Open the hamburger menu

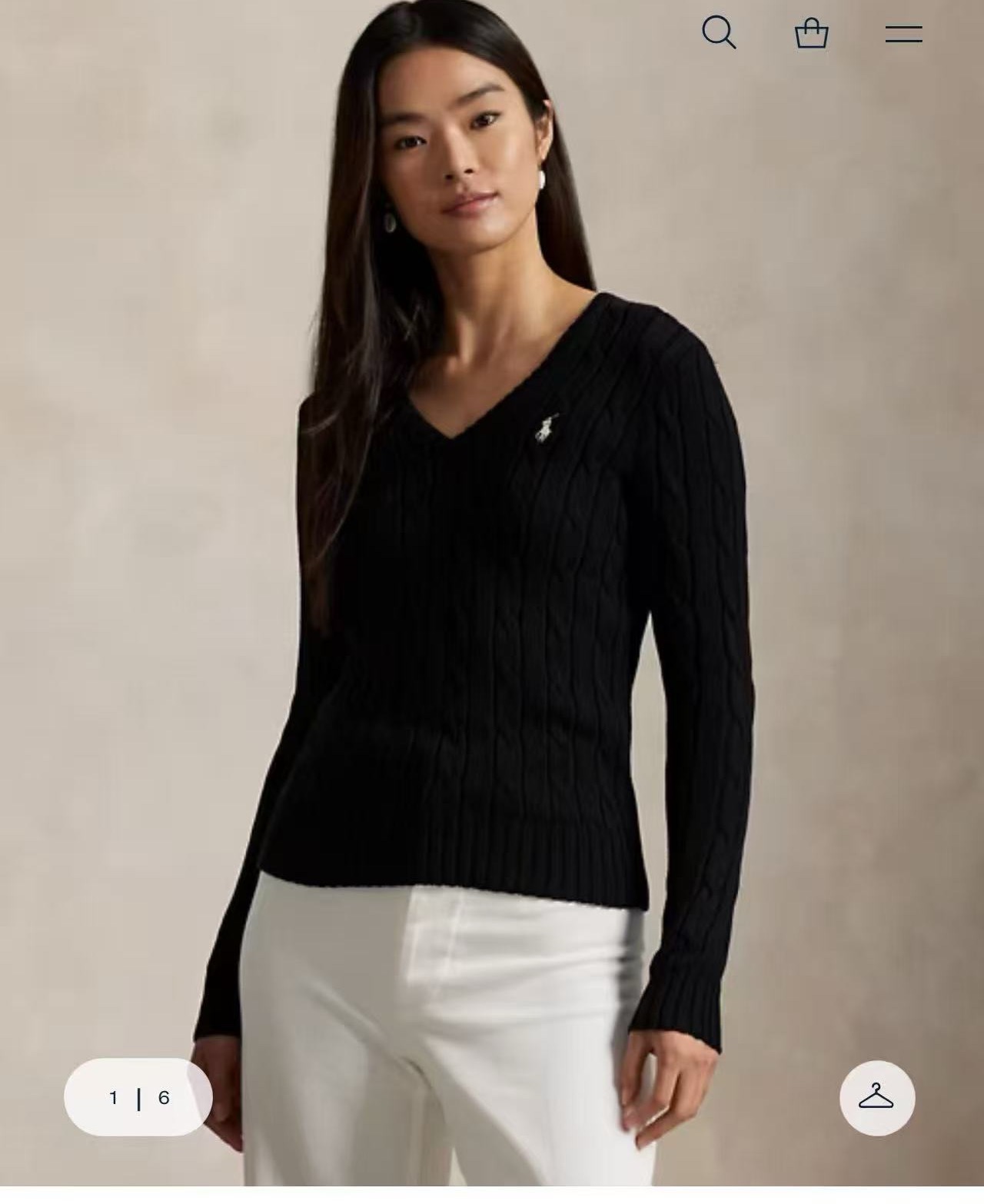point(903,34)
